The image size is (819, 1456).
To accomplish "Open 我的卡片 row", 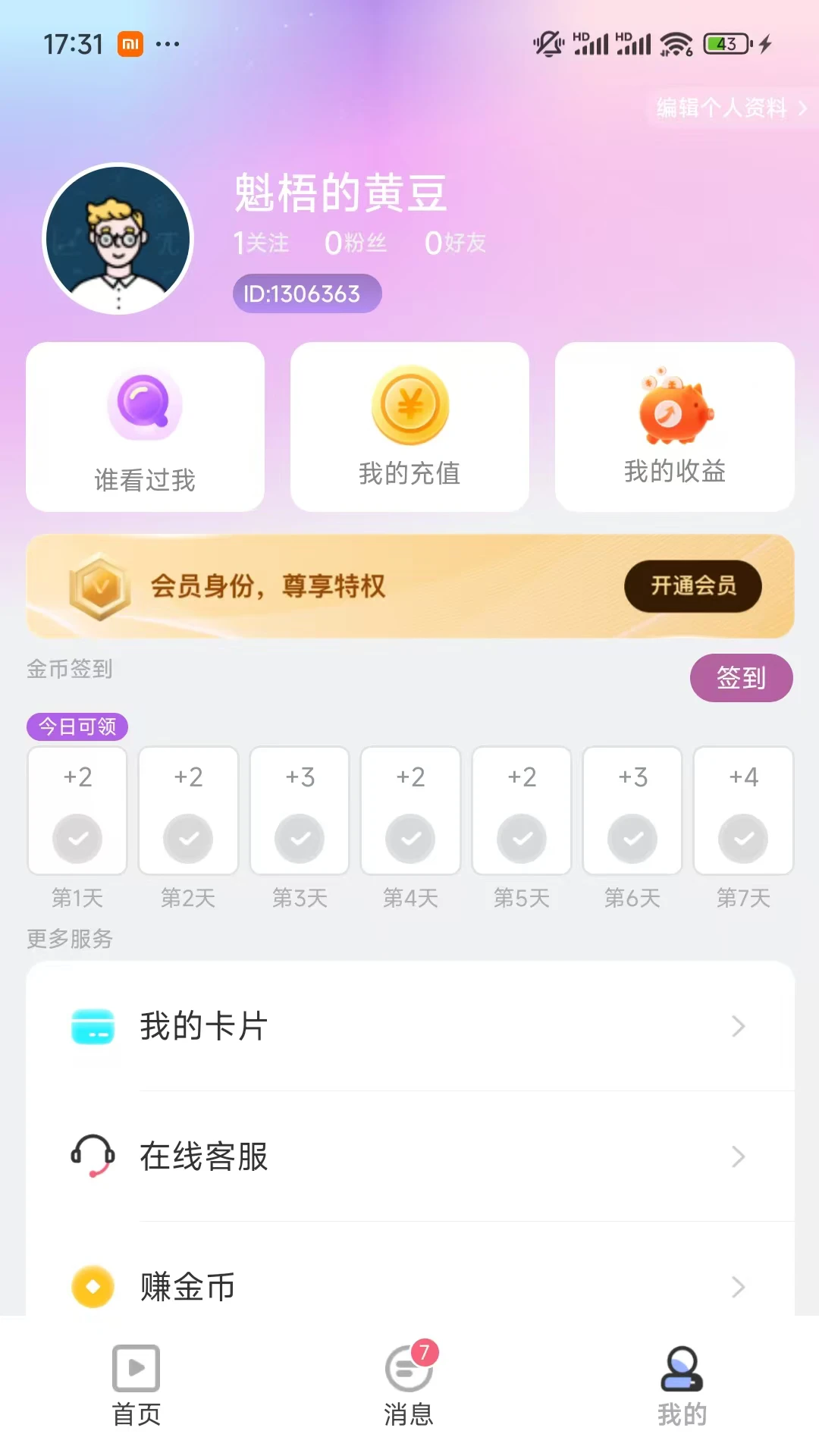I will click(x=409, y=1026).
